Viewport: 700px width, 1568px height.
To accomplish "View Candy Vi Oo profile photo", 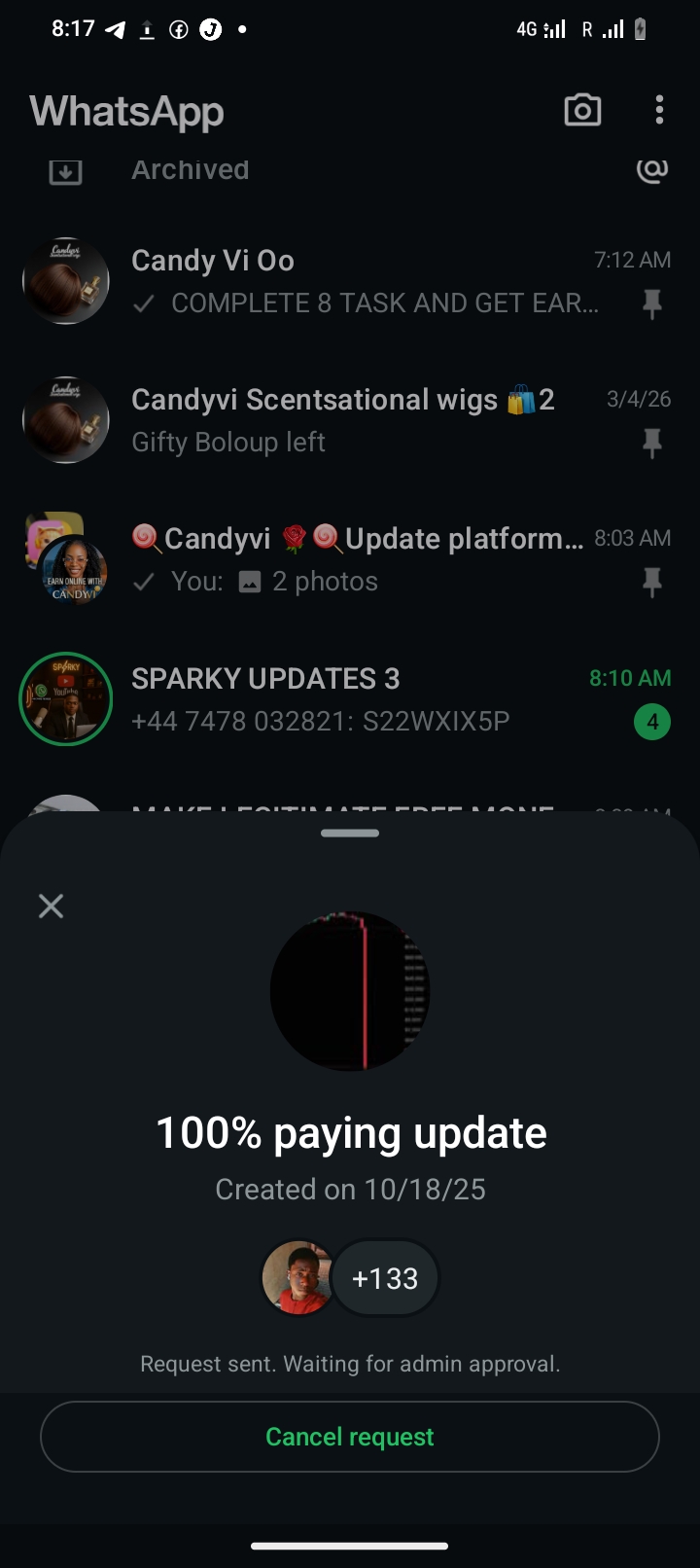I will (66, 281).
